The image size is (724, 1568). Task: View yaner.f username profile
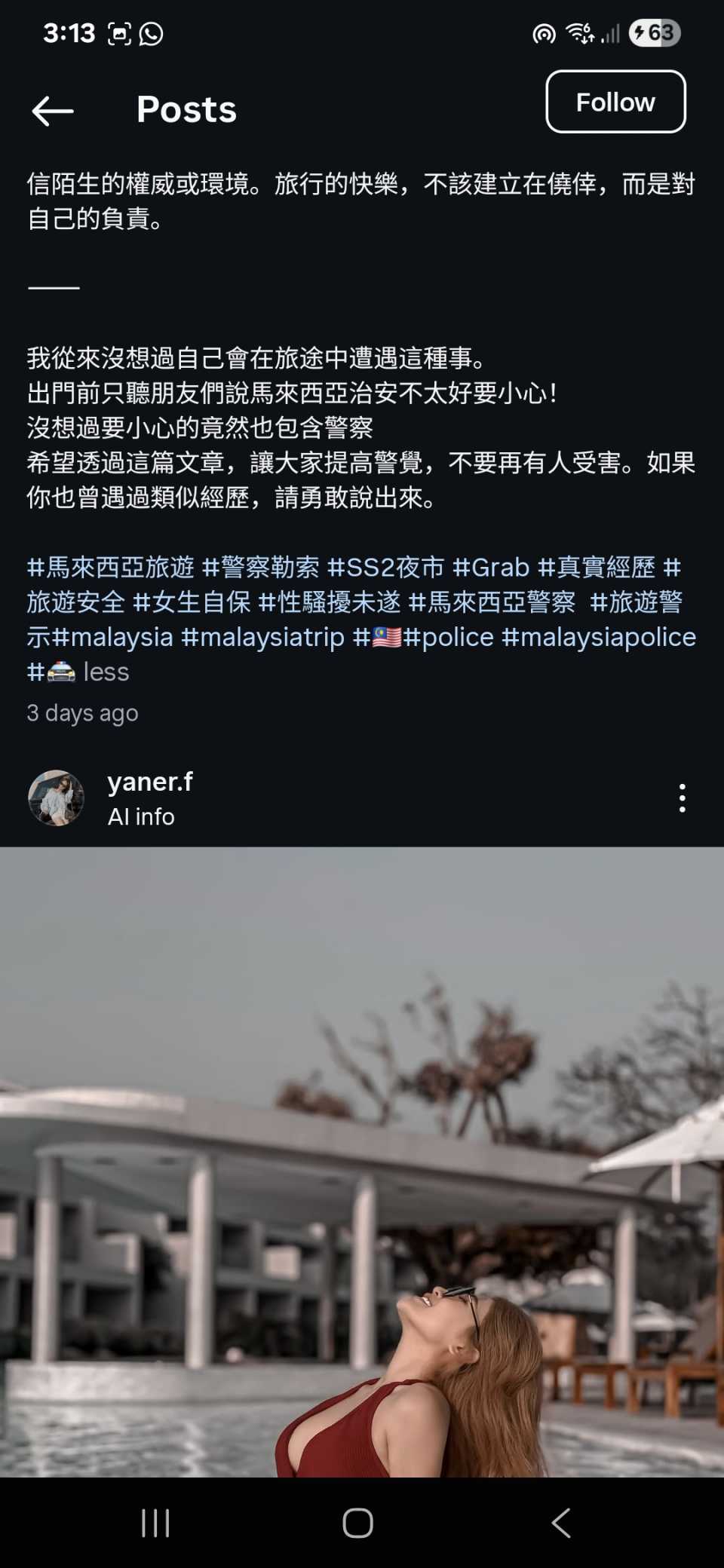click(150, 782)
